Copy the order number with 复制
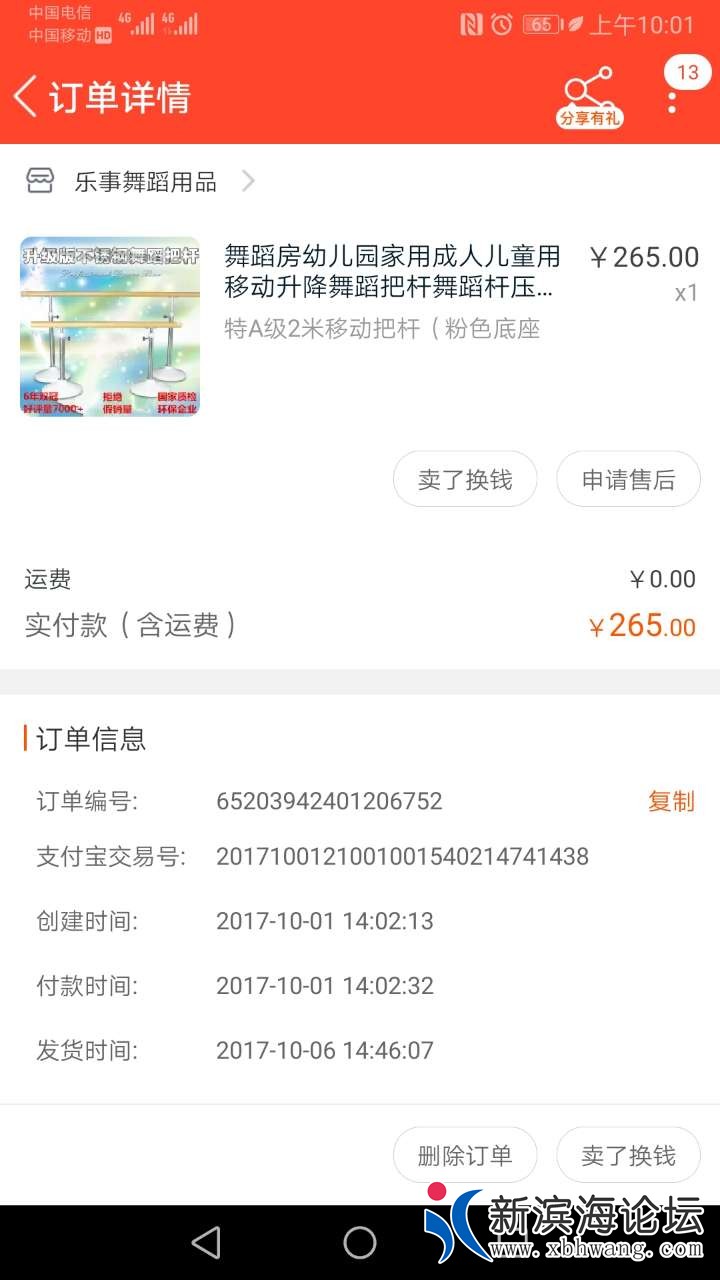The image size is (720, 1280). [x=670, y=801]
